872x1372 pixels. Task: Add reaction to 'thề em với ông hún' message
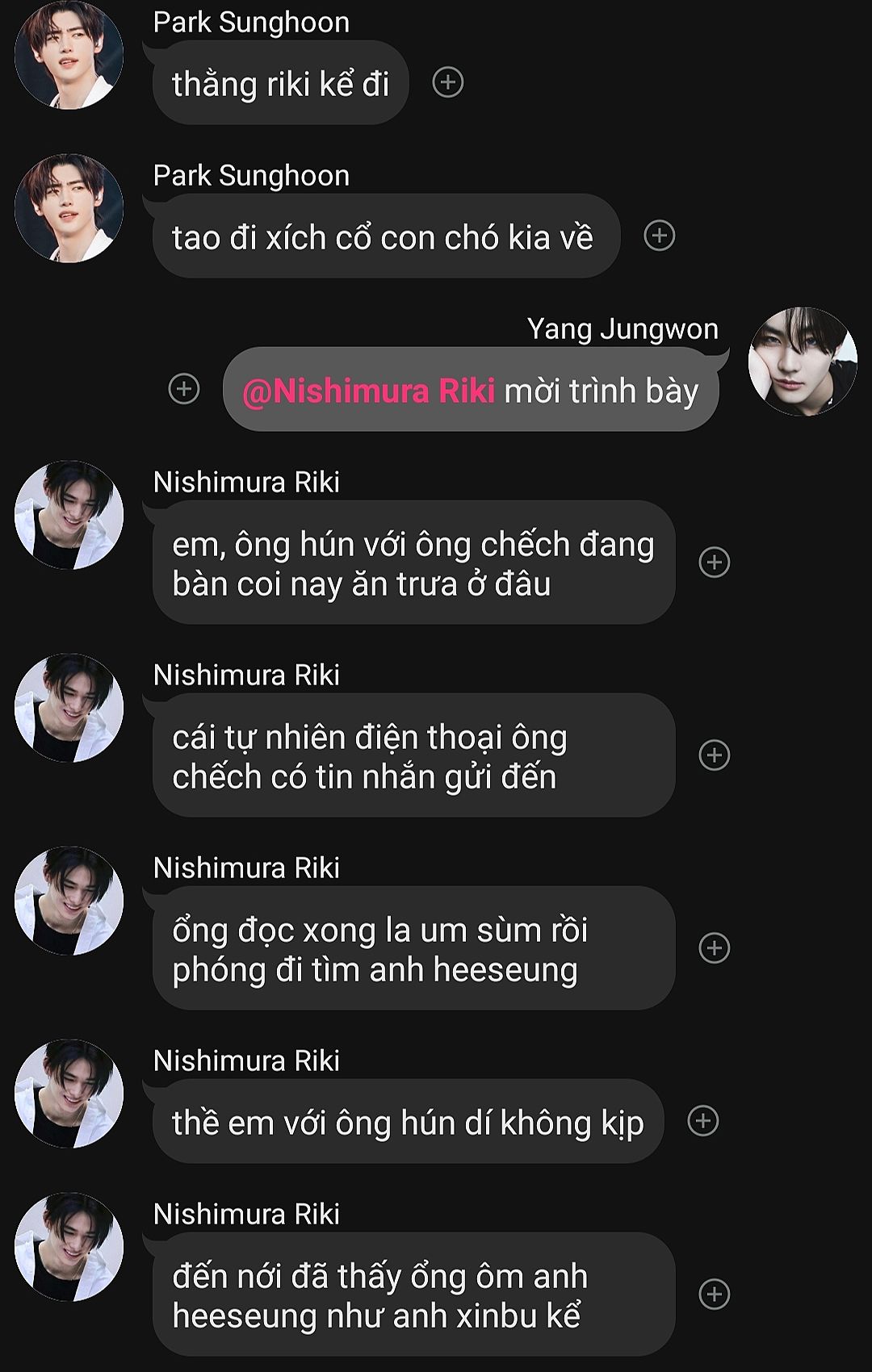click(x=703, y=1121)
